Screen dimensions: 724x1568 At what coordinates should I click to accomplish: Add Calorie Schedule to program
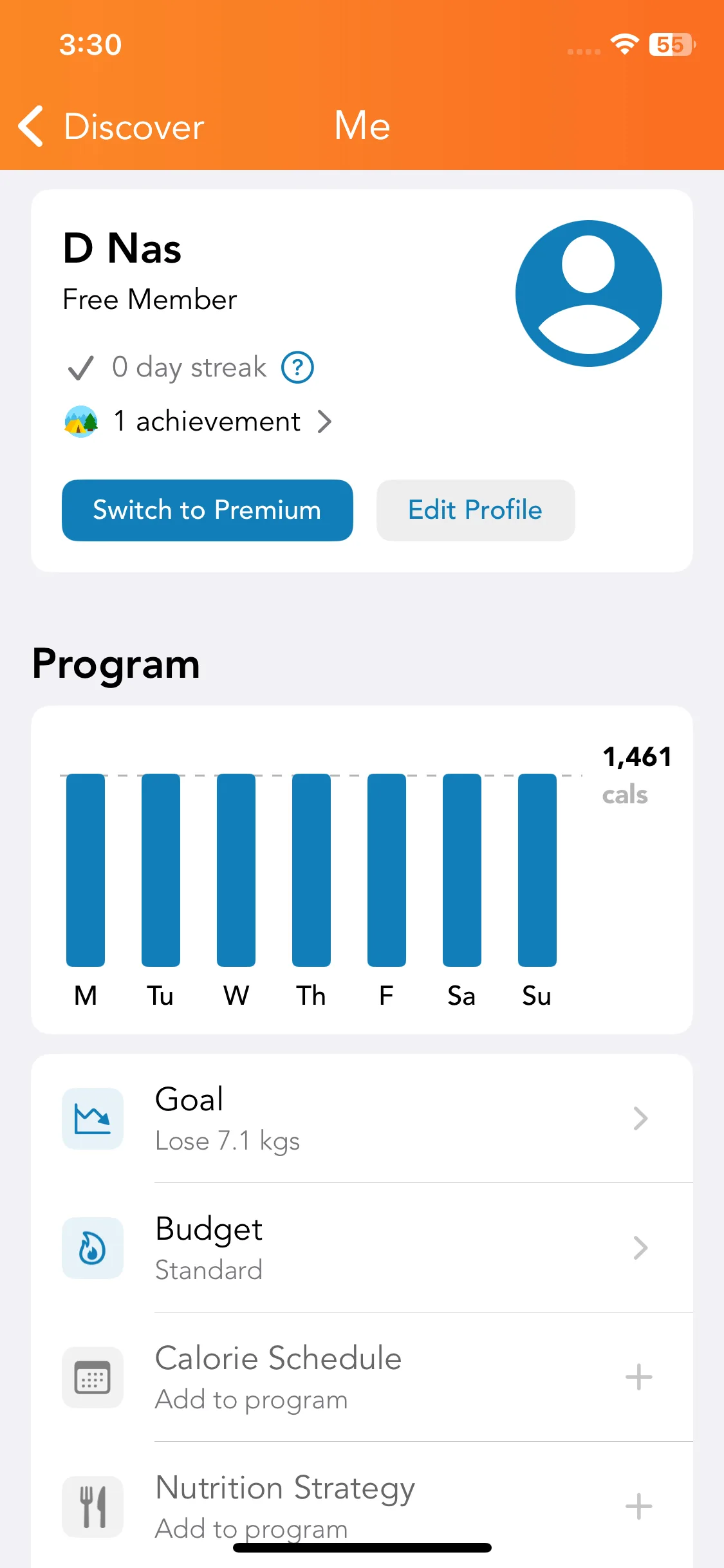(638, 1377)
